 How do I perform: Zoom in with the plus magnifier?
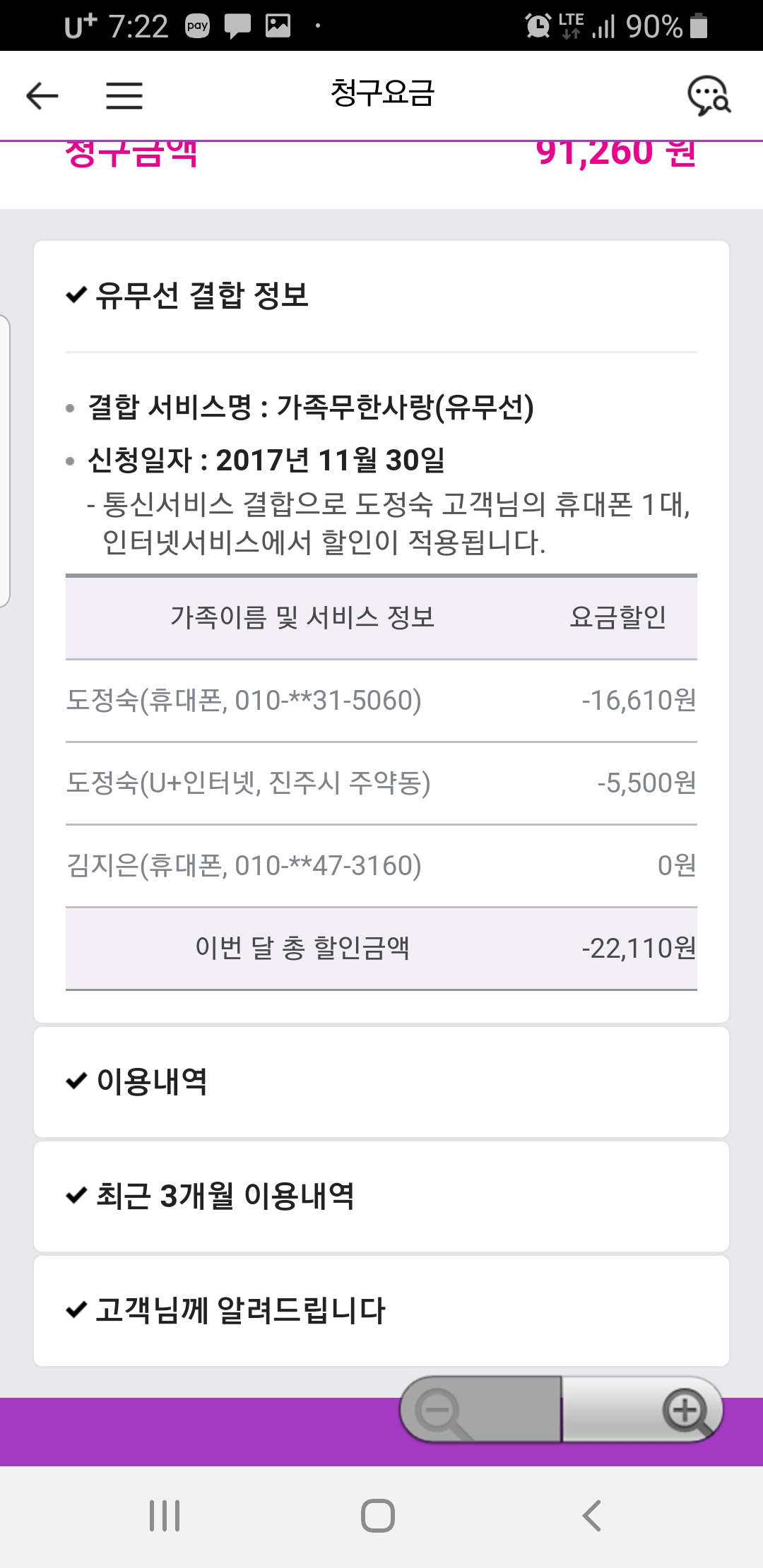coord(685,1410)
